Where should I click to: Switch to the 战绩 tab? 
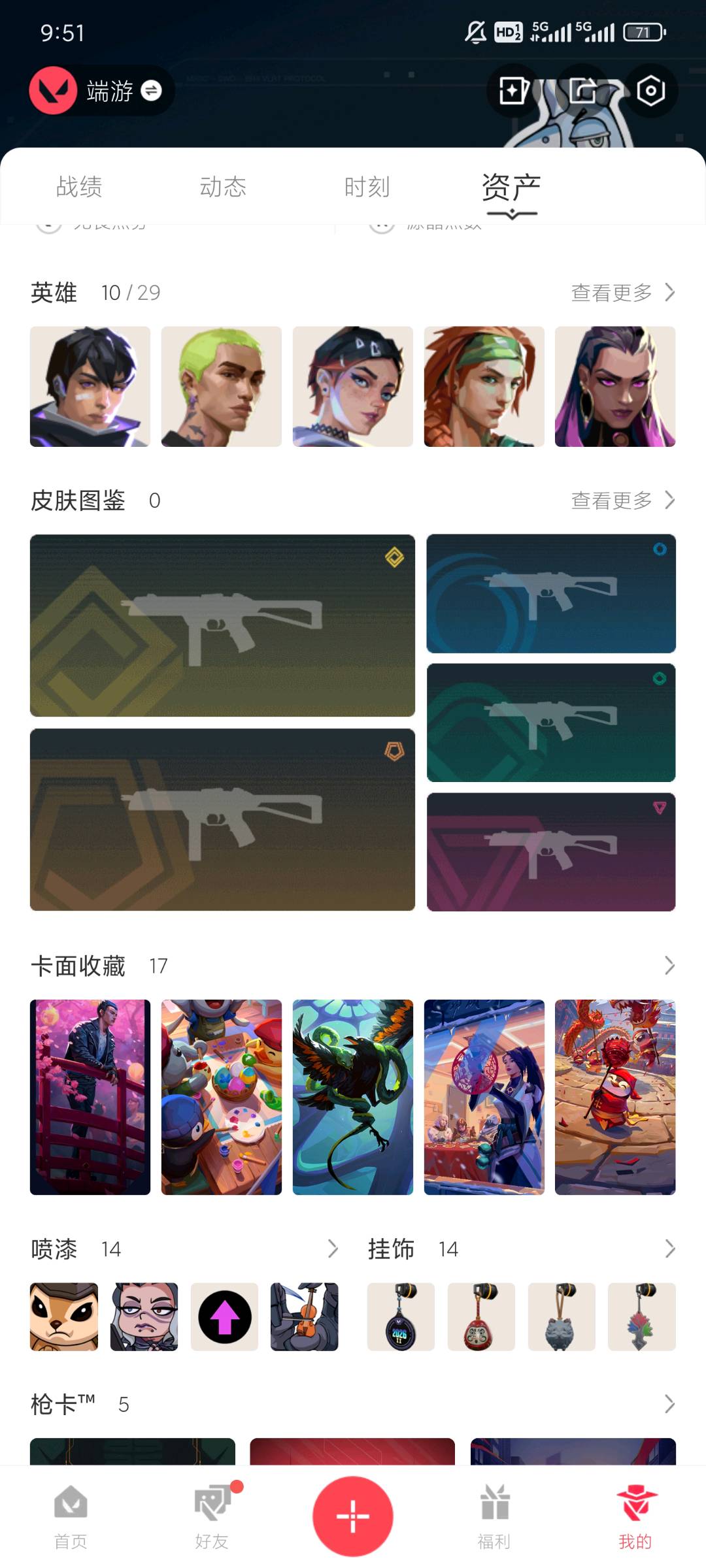pyautogui.click(x=79, y=187)
